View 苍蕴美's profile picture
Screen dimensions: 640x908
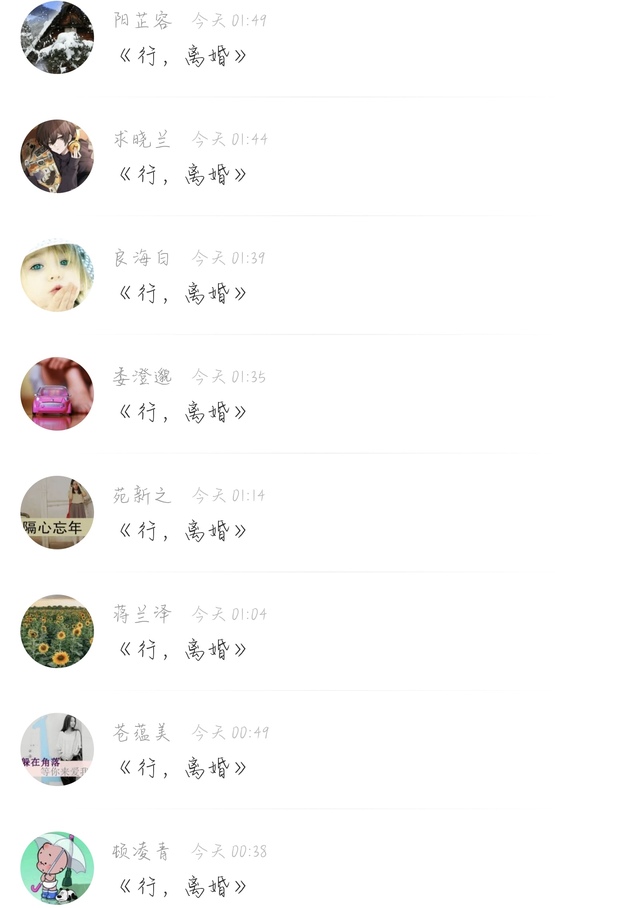(57, 749)
